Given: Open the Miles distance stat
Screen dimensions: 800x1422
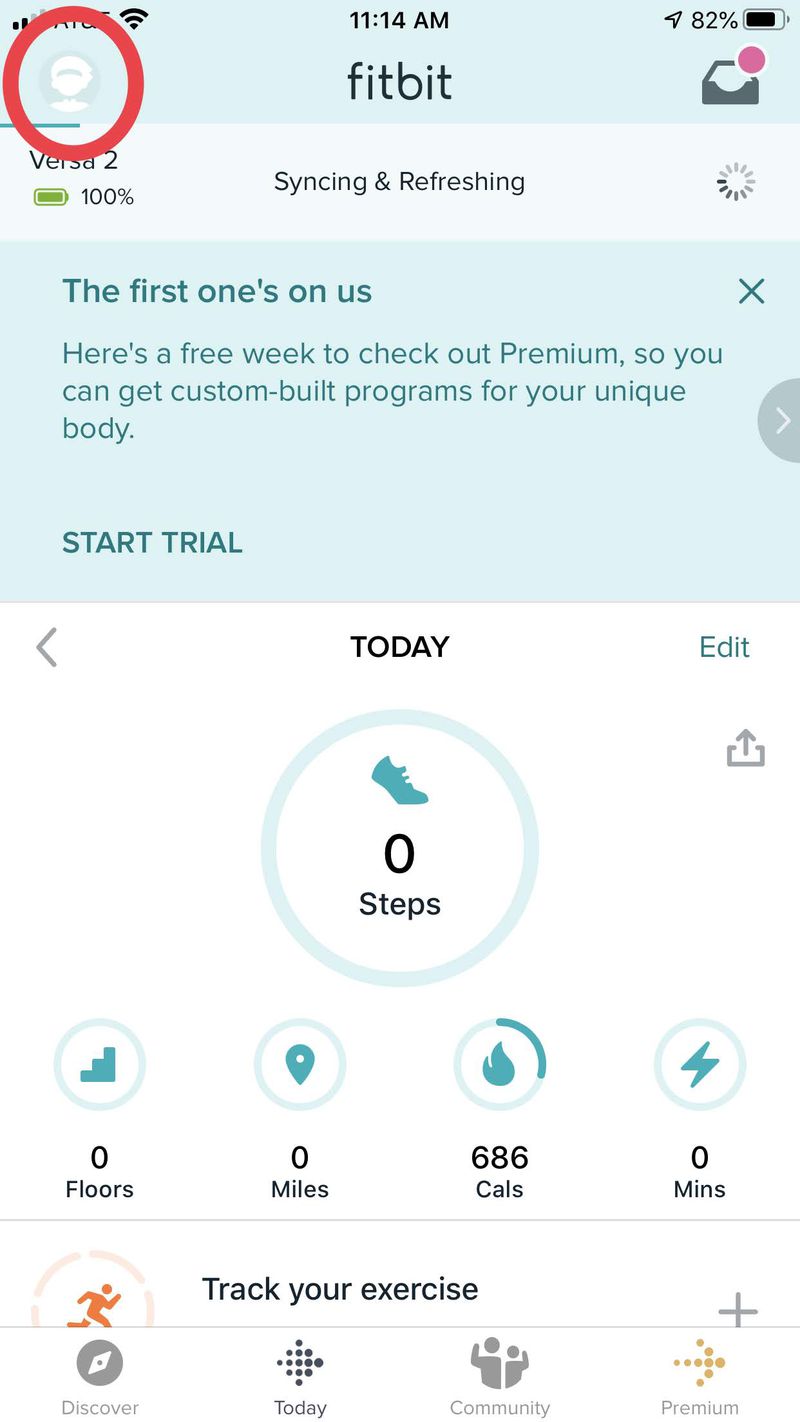Looking at the screenshot, I should coord(300,1066).
